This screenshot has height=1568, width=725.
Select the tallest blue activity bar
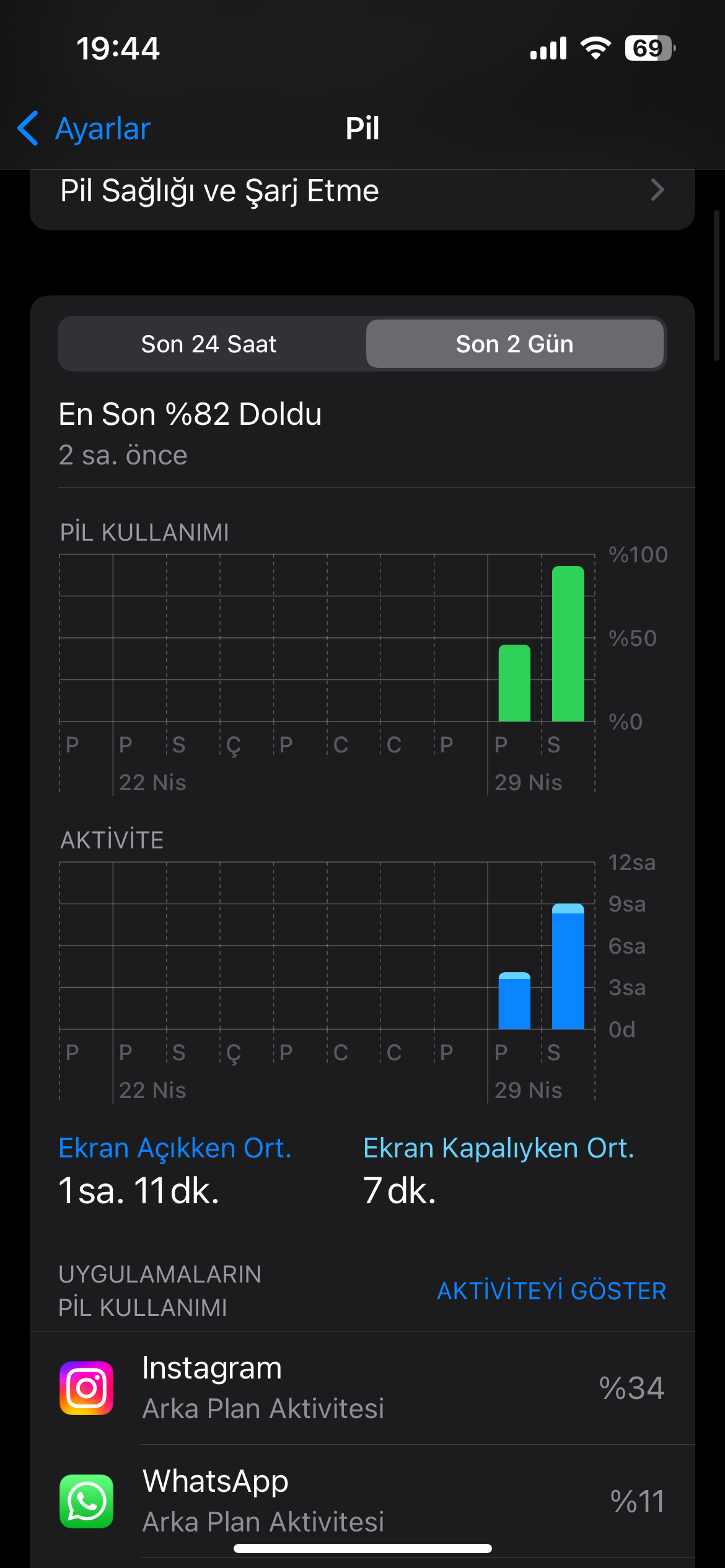click(568, 966)
